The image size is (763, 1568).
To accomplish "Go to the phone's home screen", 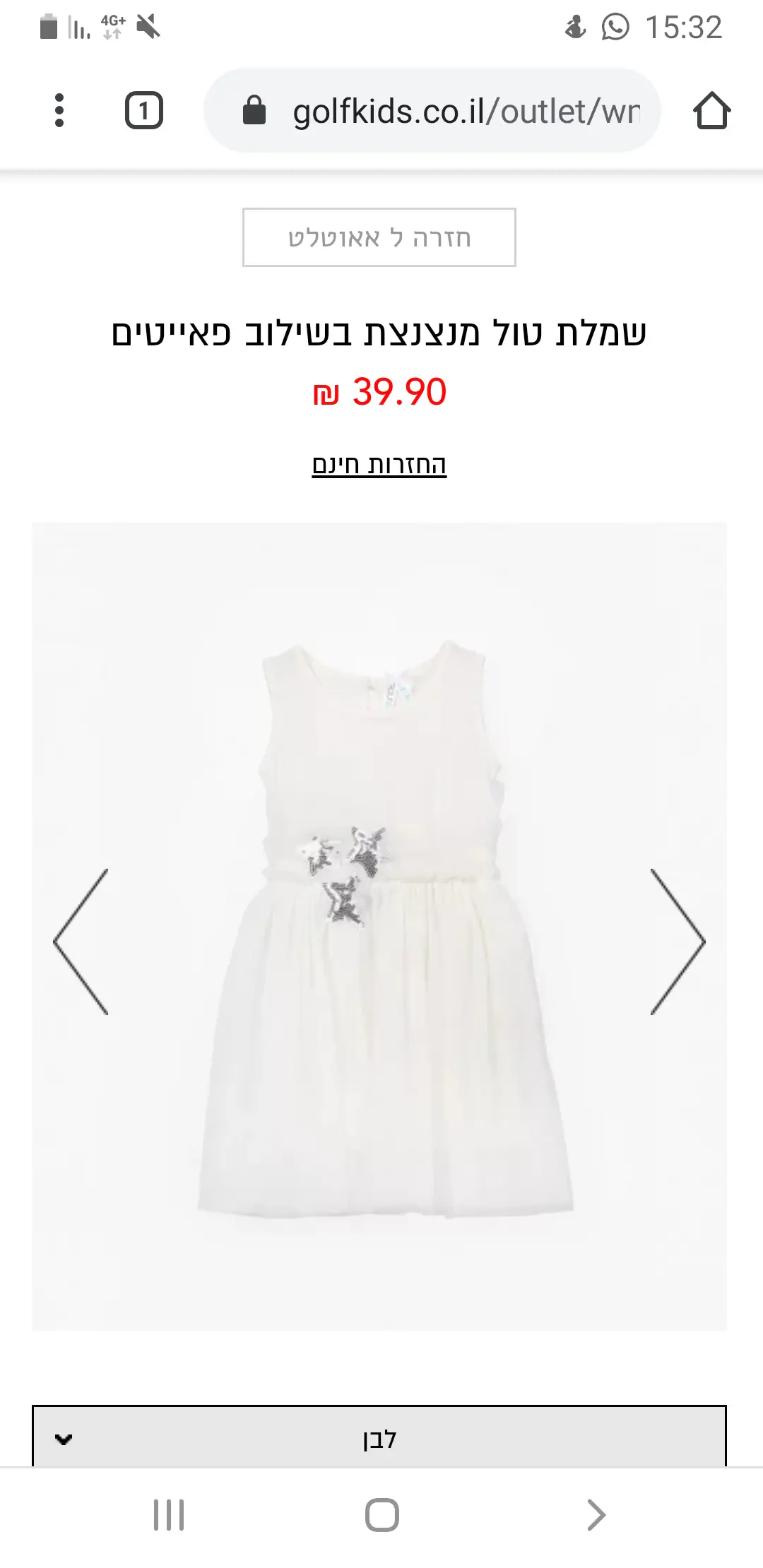I will [382, 1515].
